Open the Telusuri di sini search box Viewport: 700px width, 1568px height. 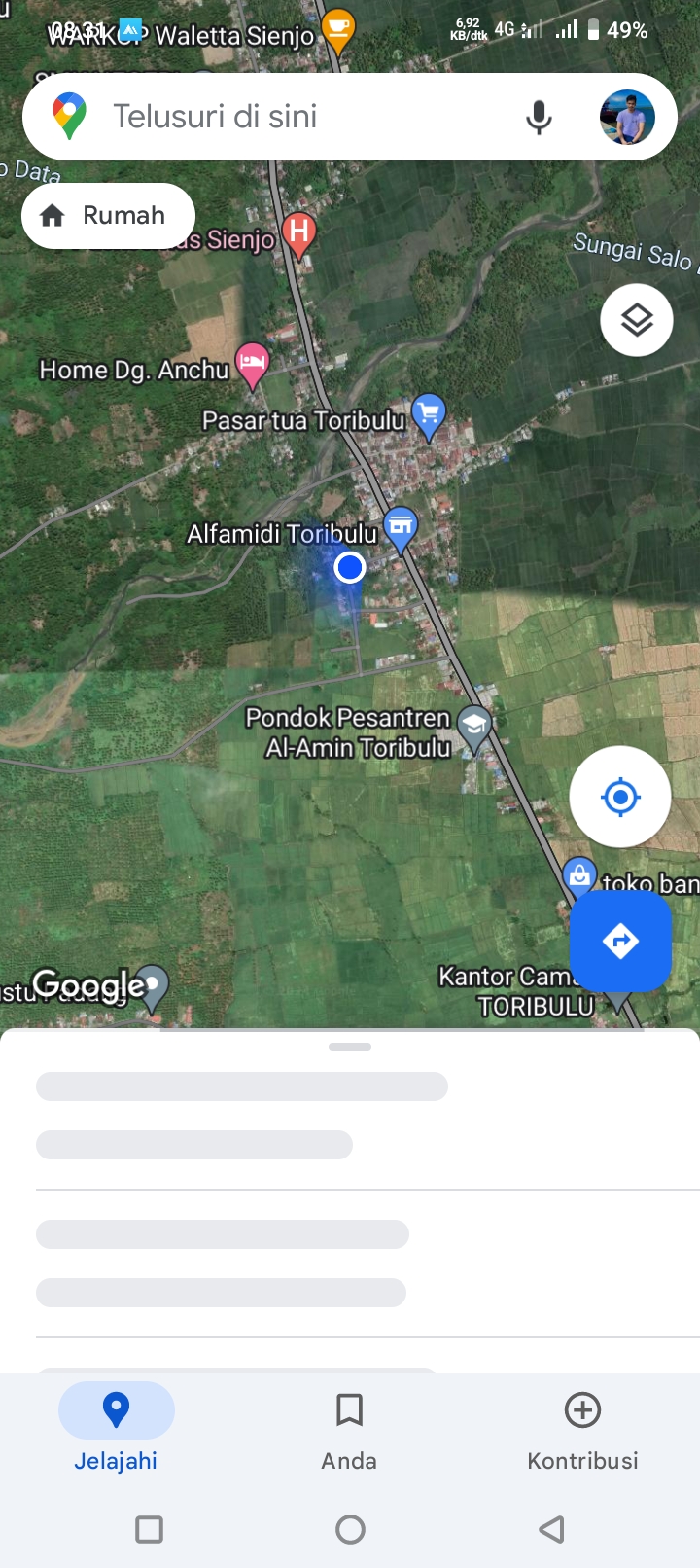click(292, 117)
